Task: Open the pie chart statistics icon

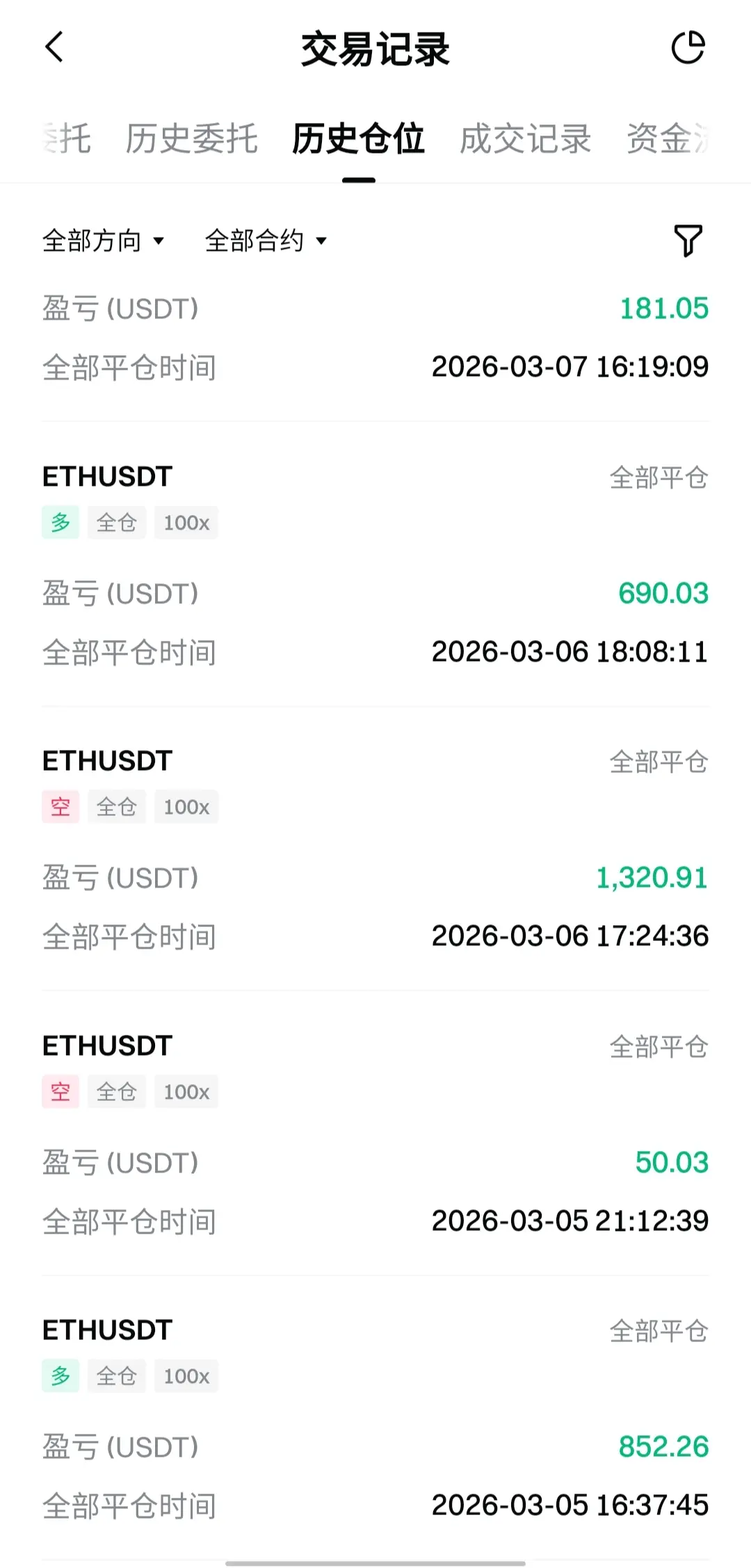Action: tap(688, 48)
